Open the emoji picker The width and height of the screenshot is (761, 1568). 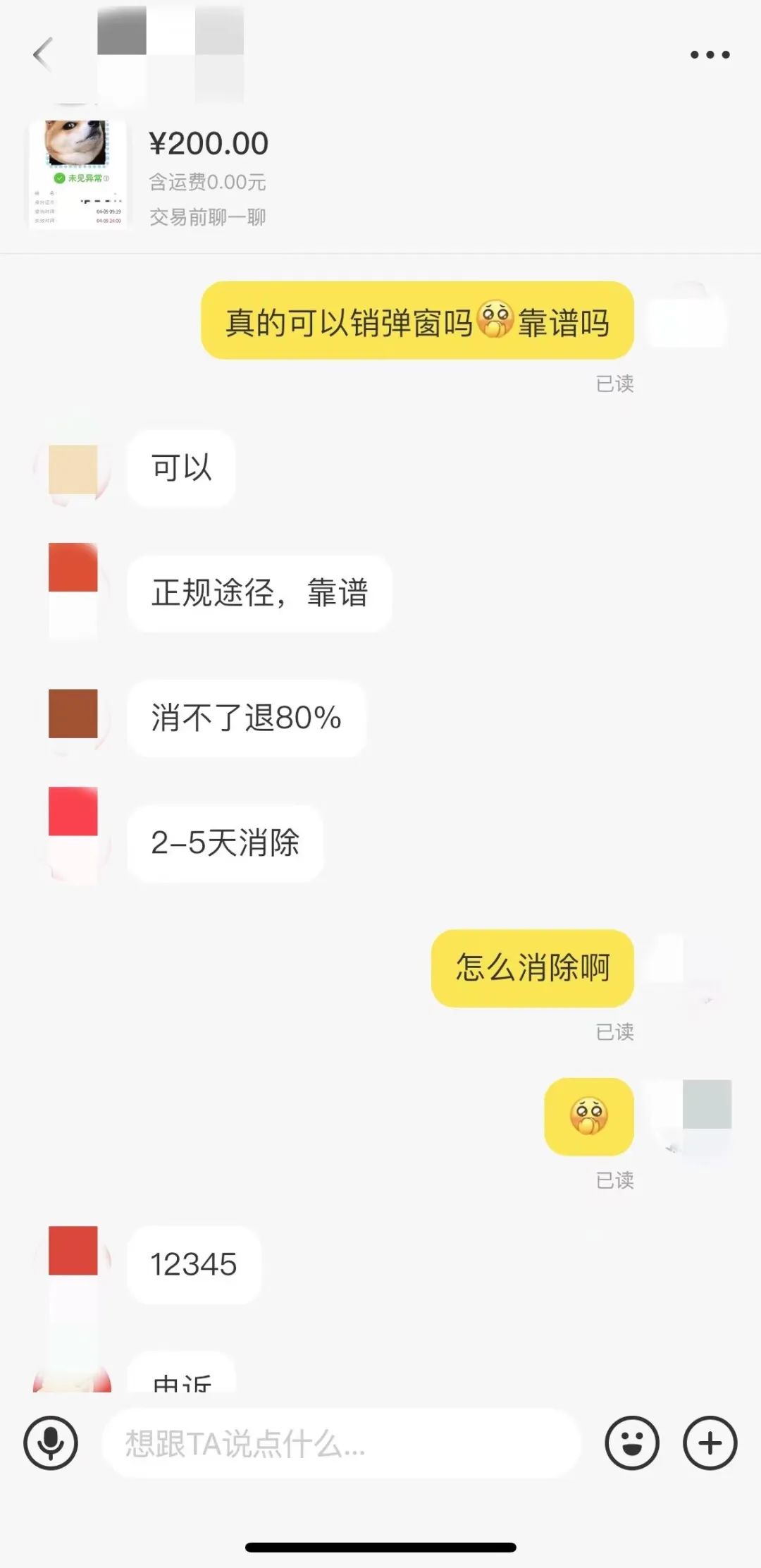coord(632,1443)
